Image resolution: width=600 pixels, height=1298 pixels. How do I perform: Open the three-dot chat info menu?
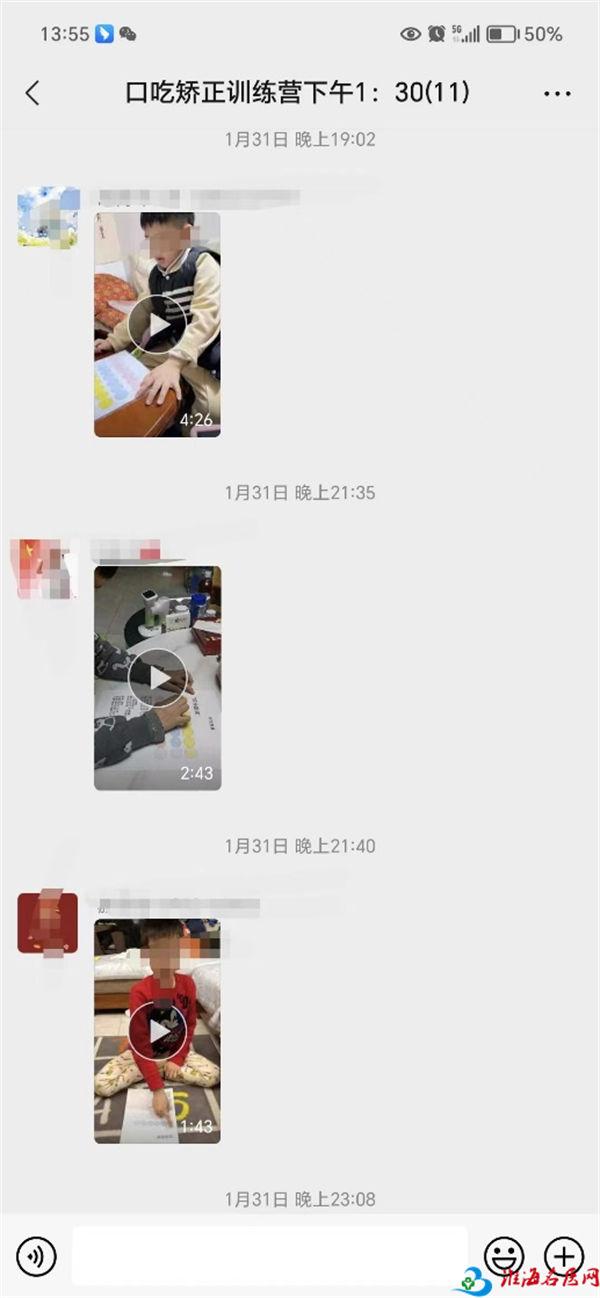click(557, 94)
